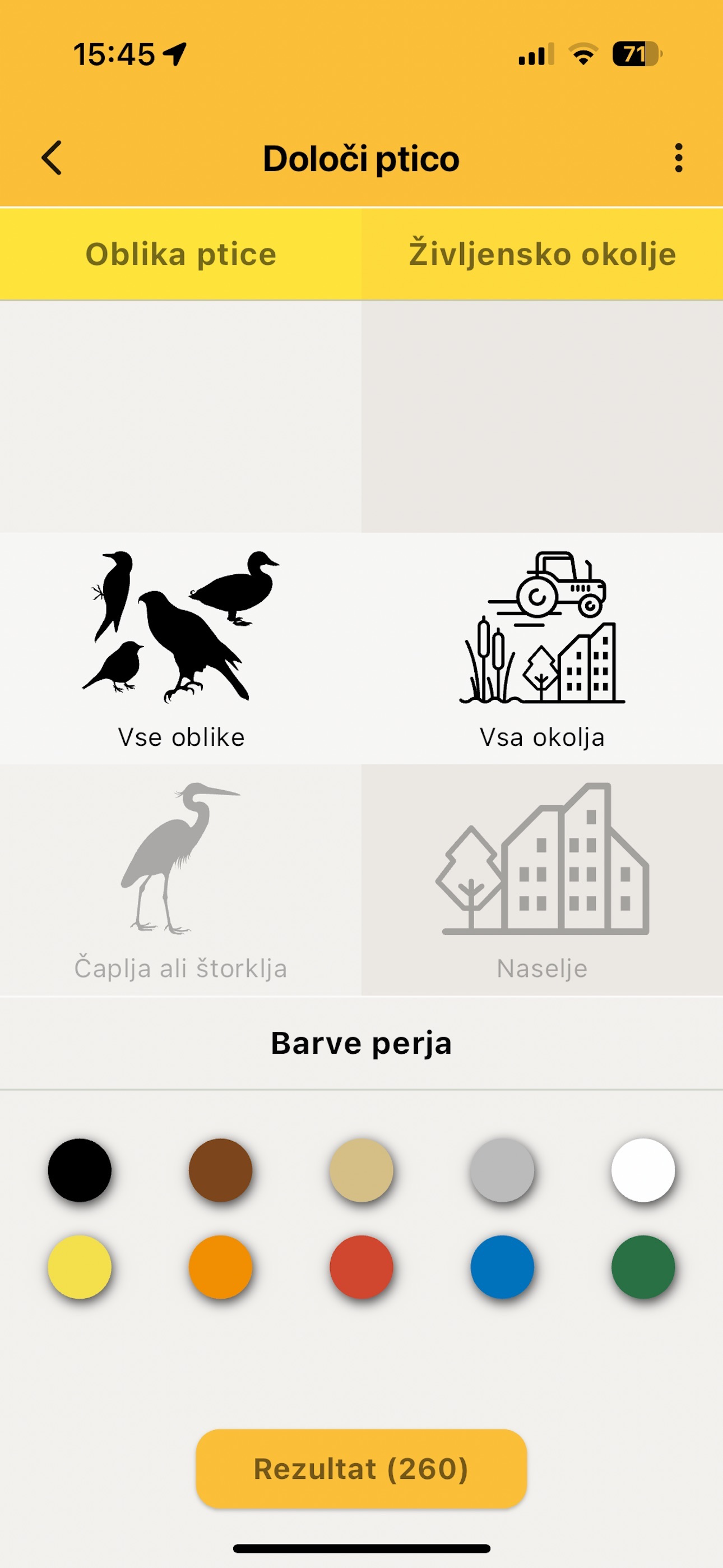
Task: Select the Vsa okolja habitat option
Action: click(x=543, y=649)
